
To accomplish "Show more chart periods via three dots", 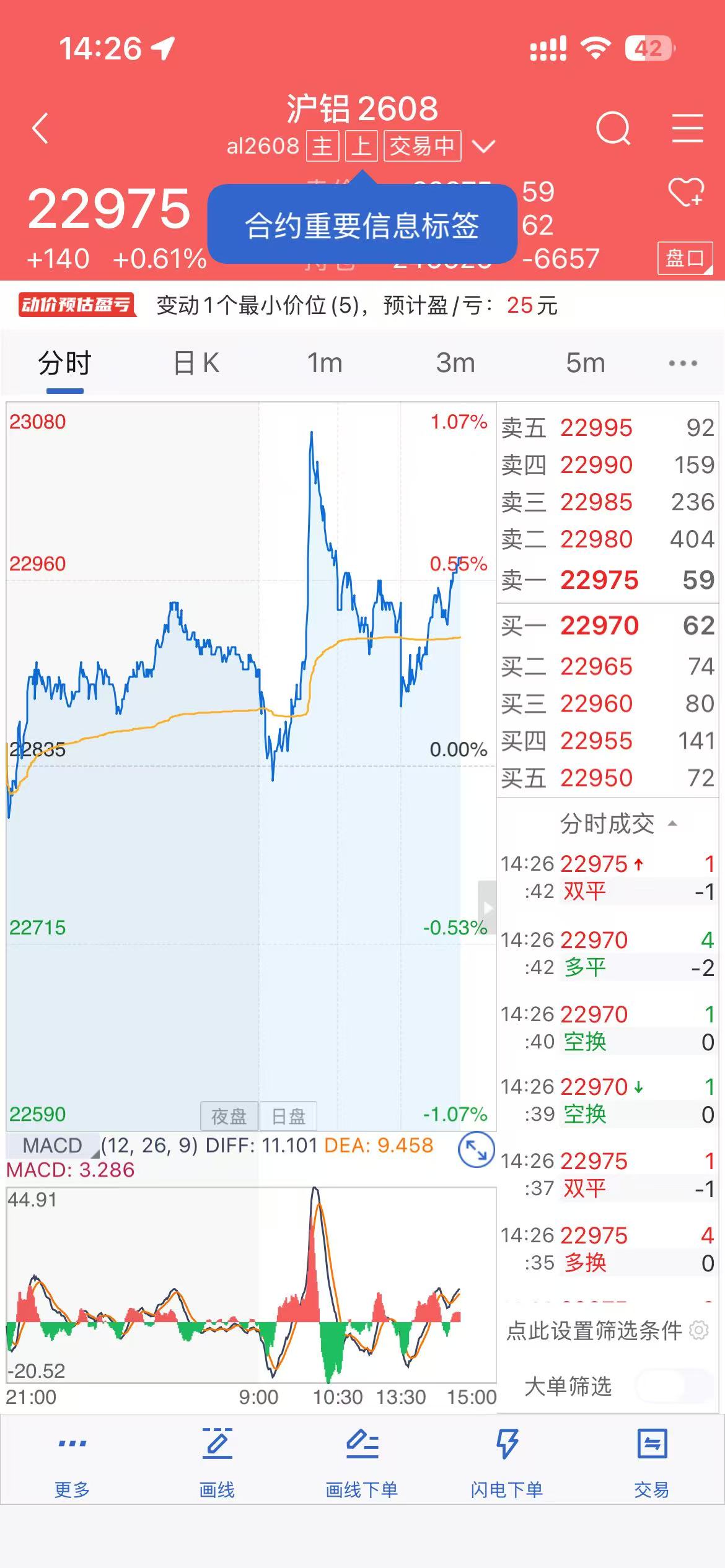I will 683,364.
